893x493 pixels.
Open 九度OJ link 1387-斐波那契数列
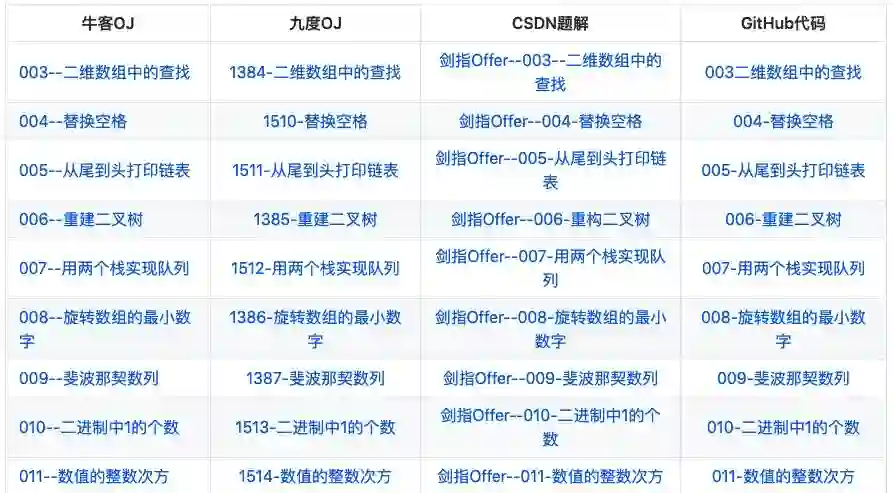pos(315,378)
